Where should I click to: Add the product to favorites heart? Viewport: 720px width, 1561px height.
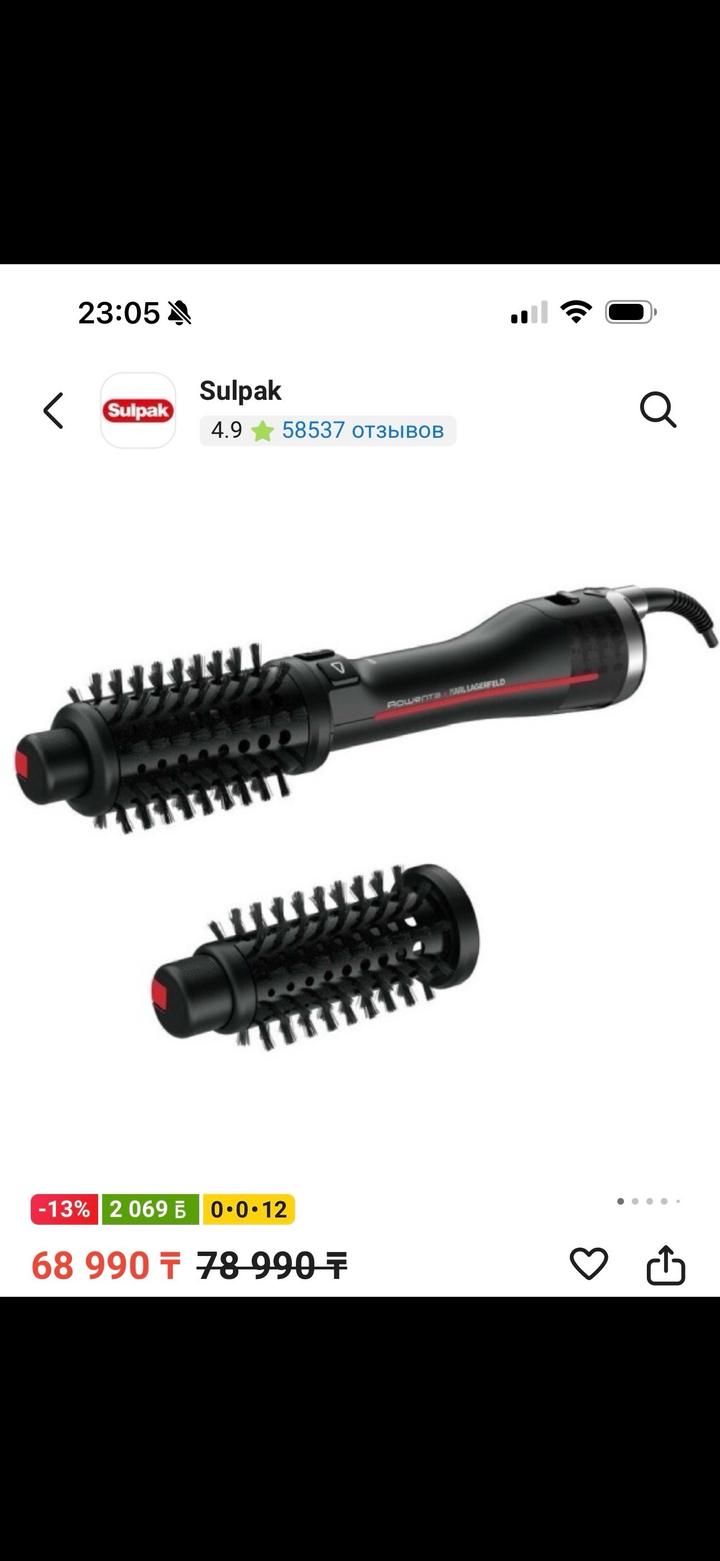(588, 1265)
